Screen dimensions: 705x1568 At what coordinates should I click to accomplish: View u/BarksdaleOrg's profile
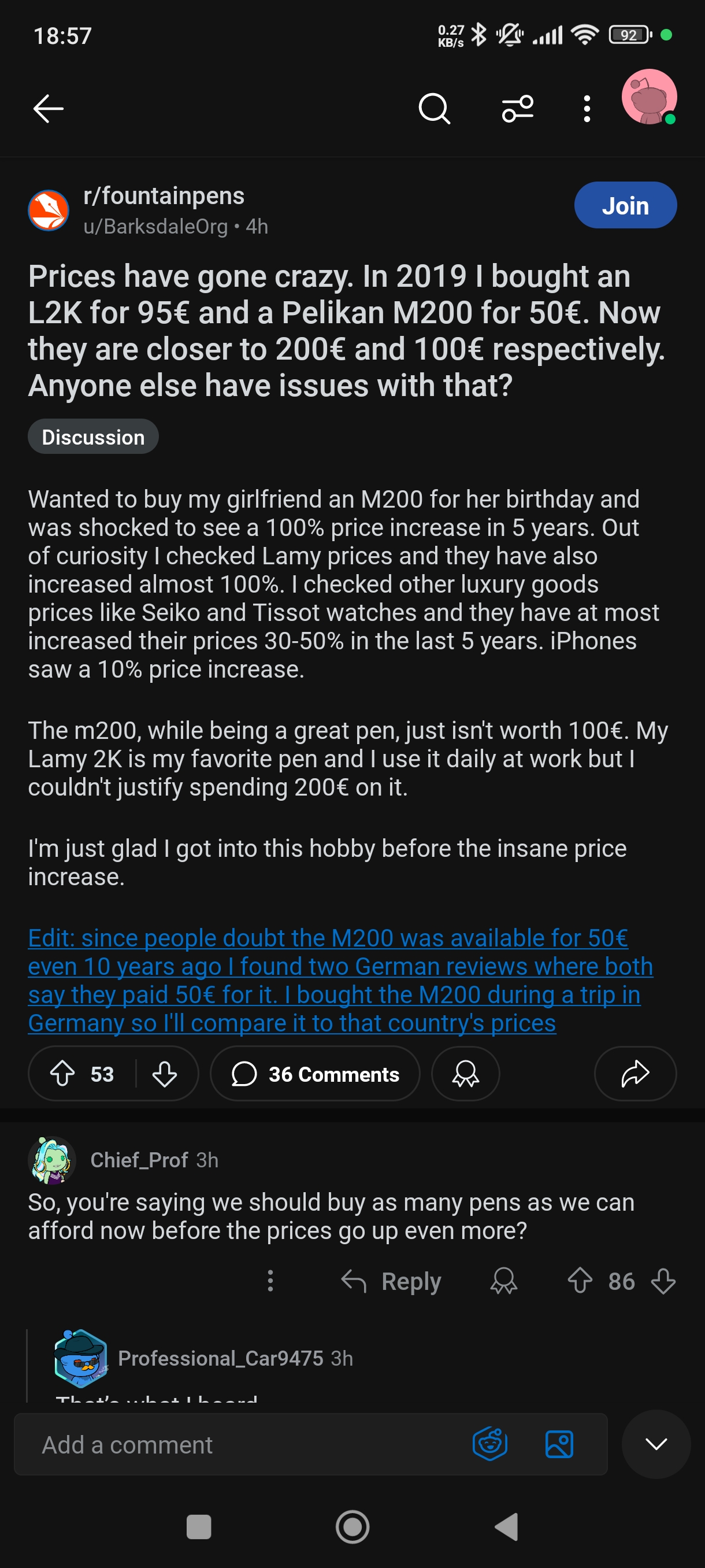(155, 227)
